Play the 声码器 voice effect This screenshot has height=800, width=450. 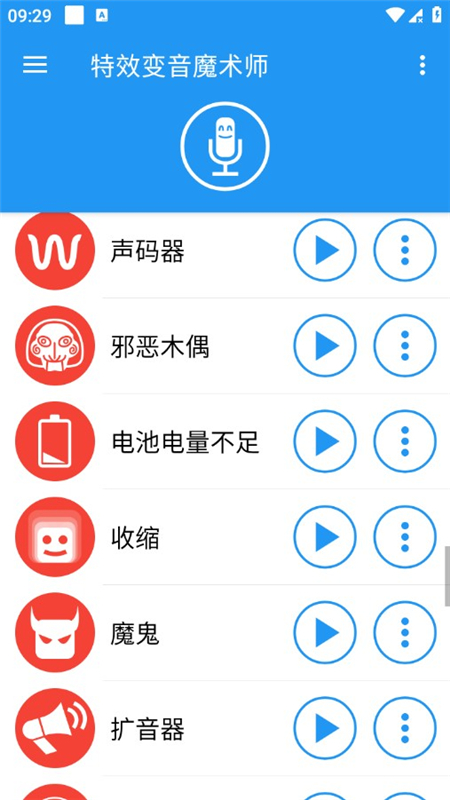click(325, 251)
